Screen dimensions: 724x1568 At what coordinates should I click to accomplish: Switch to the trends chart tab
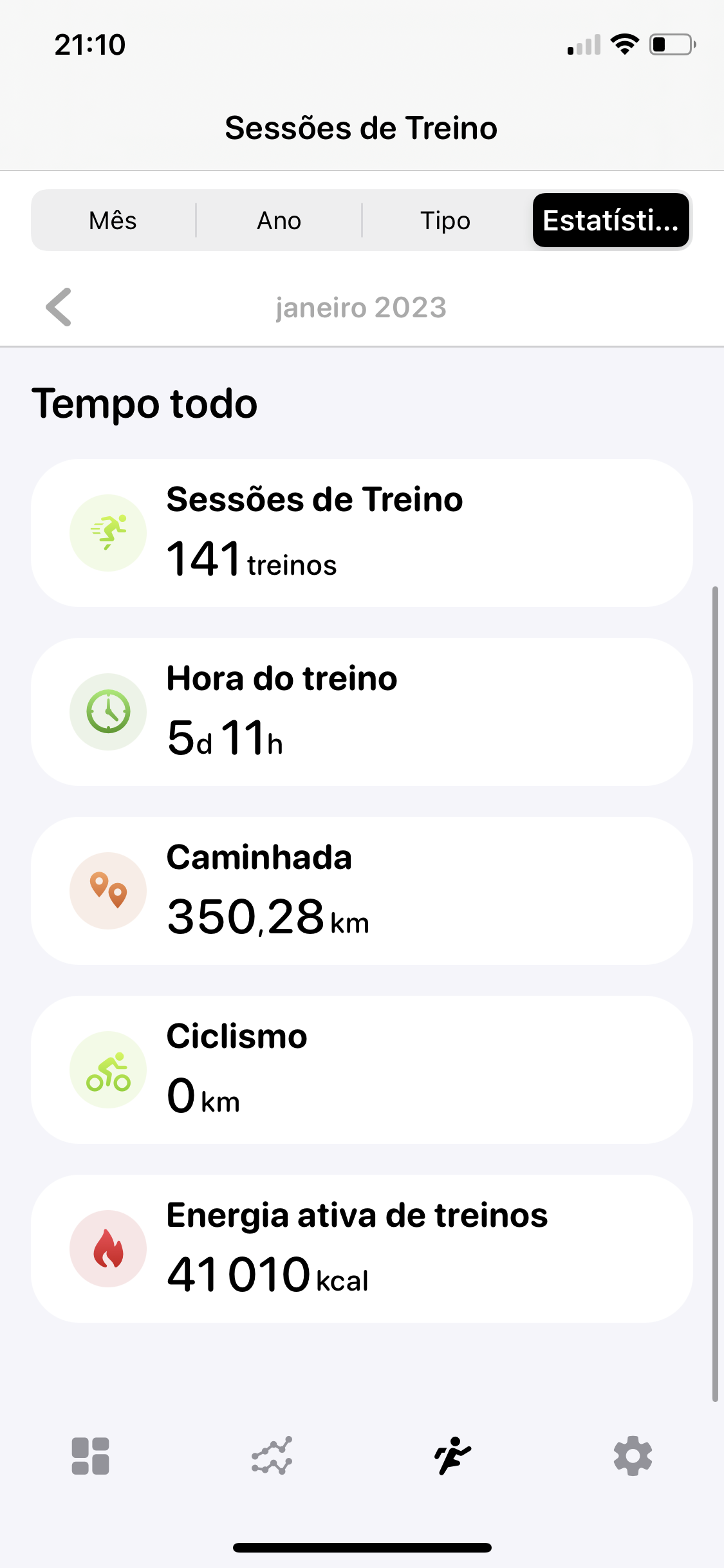[x=272, y=1456]
